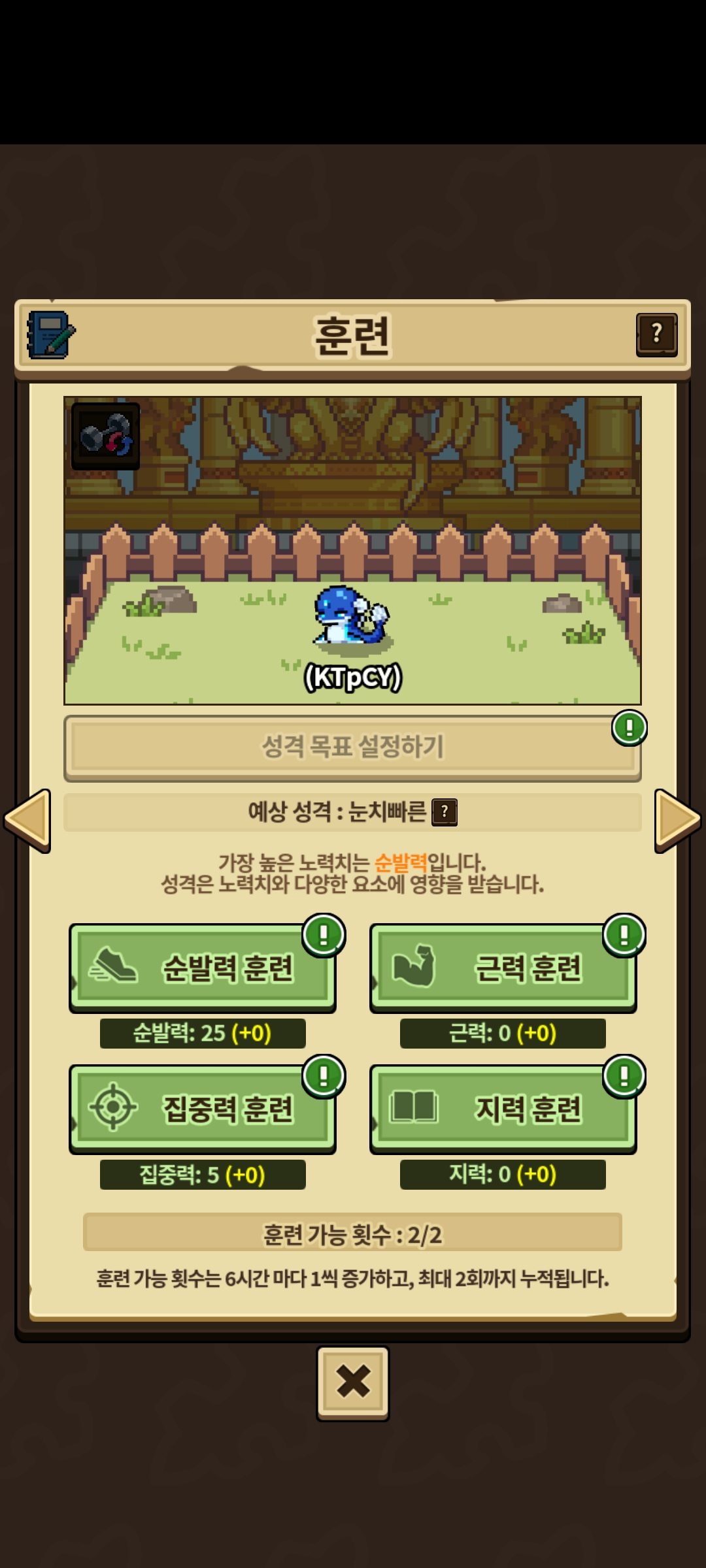The image size is (706, 1568).
Task: Choose 지력 훈련
Action: click(x=503, y=1109)
